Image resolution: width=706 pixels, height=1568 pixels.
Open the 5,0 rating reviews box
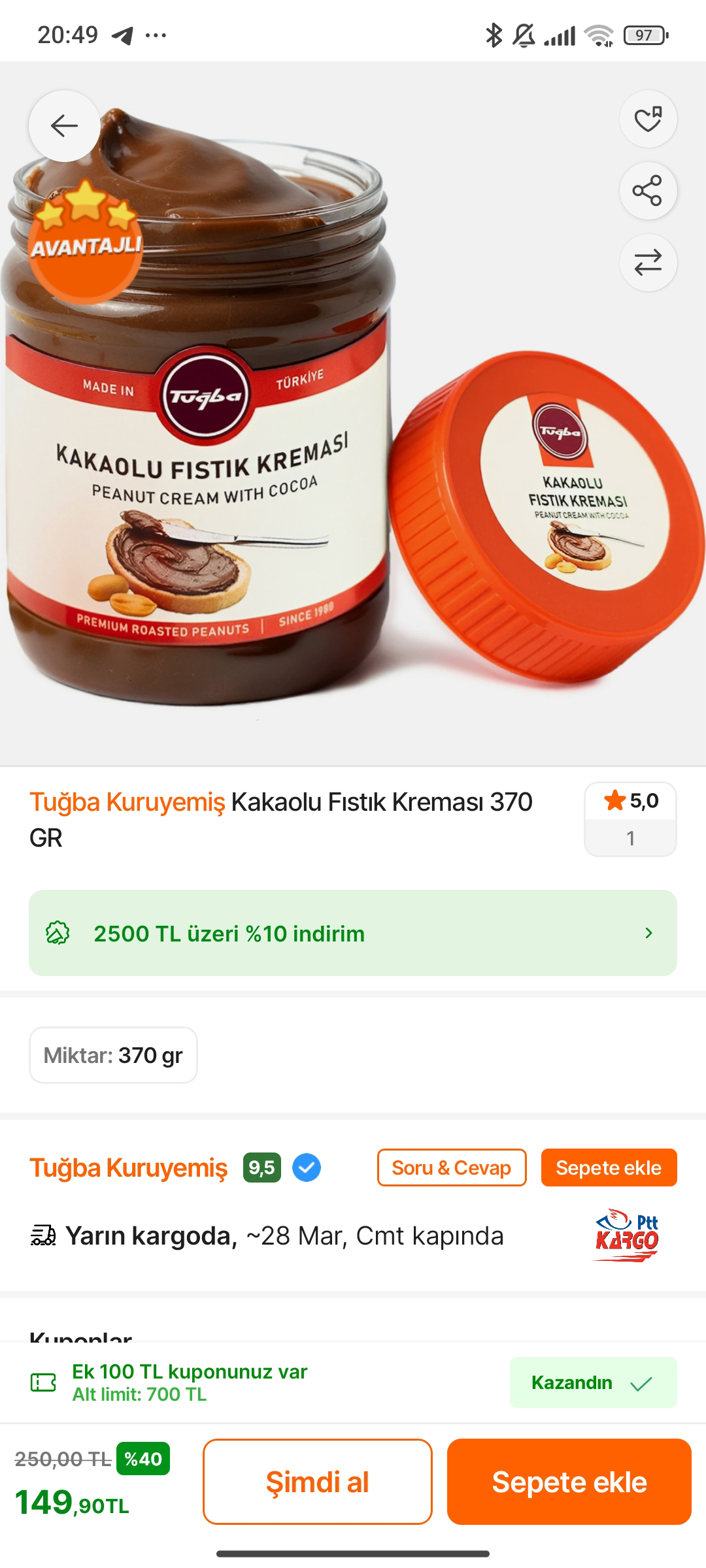(630, 819)
